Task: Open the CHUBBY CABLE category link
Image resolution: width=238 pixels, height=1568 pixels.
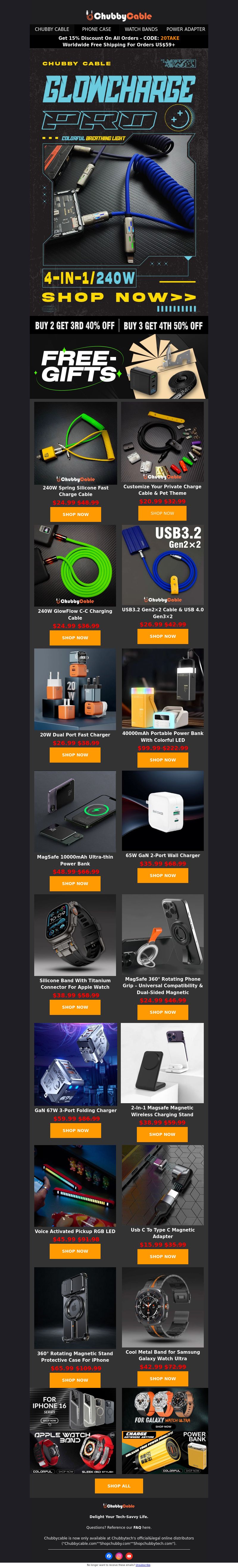Action: (x=52, y=29)
